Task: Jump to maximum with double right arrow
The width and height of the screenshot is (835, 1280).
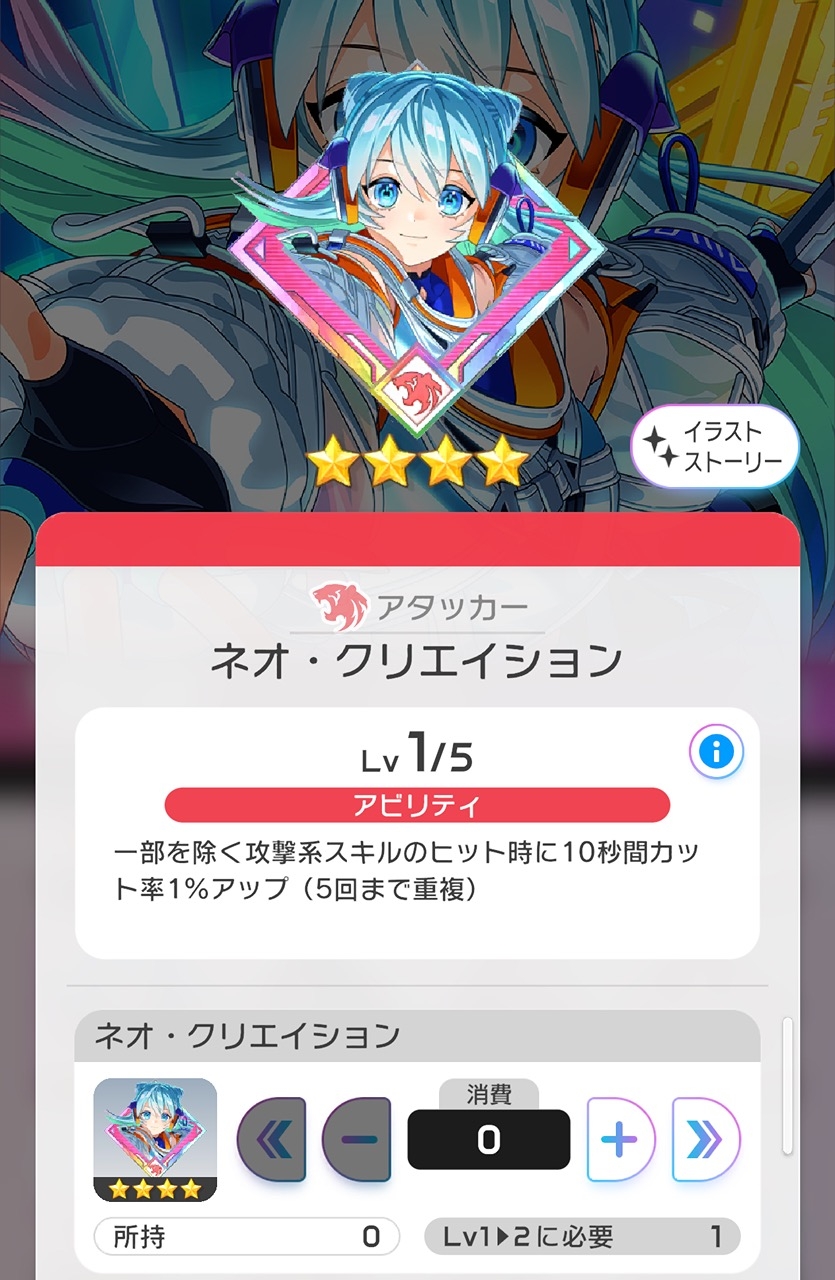Action: pos(706,1139)
